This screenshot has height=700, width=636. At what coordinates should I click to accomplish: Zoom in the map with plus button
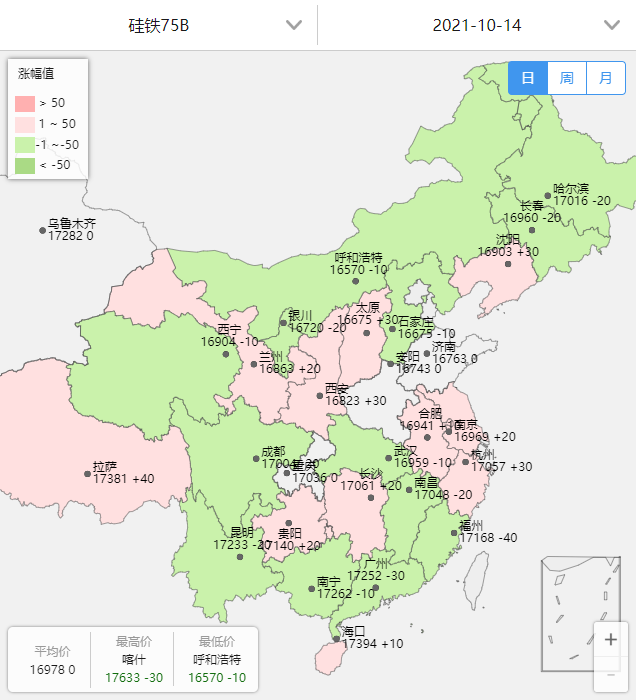pyautogui.click(x=611, y=640)
